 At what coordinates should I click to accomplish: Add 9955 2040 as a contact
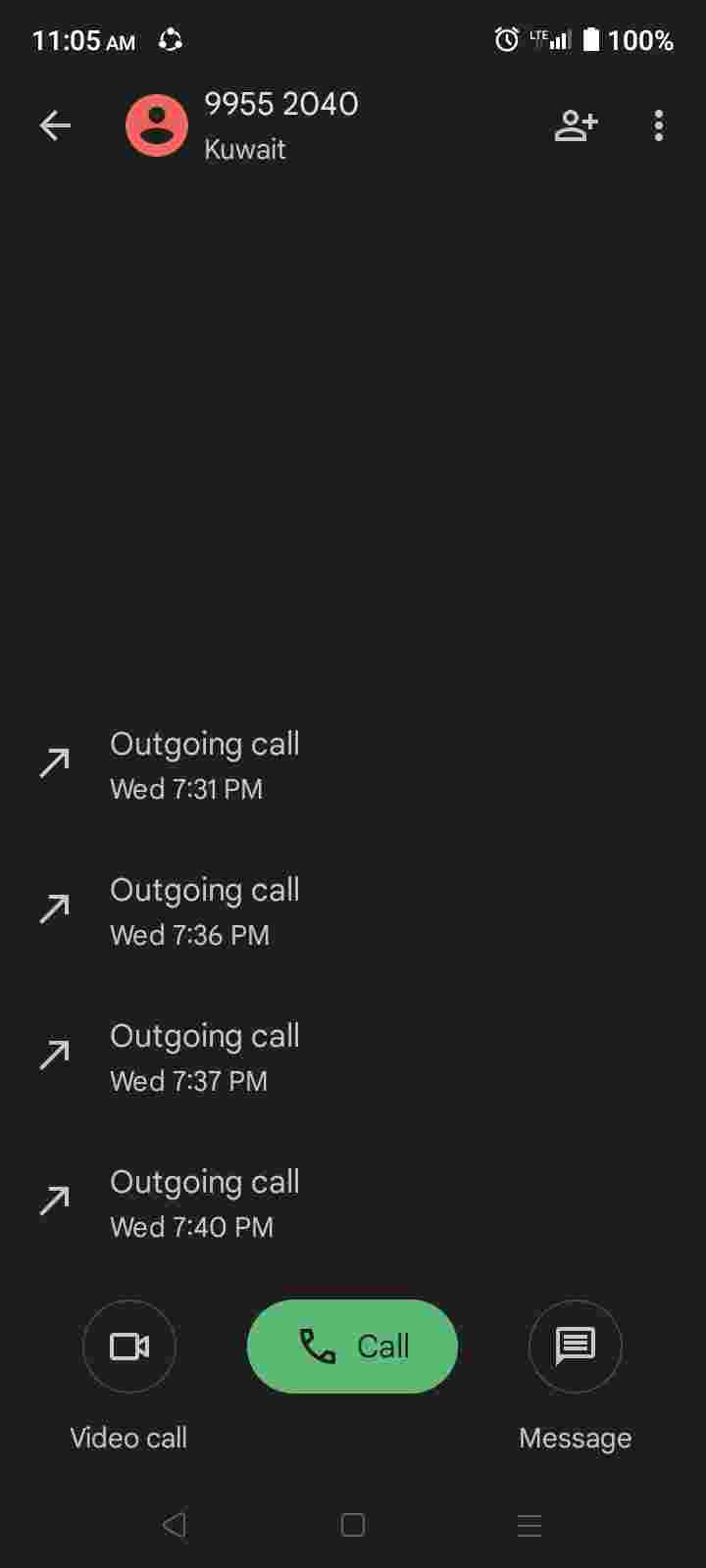click(576, 125)
